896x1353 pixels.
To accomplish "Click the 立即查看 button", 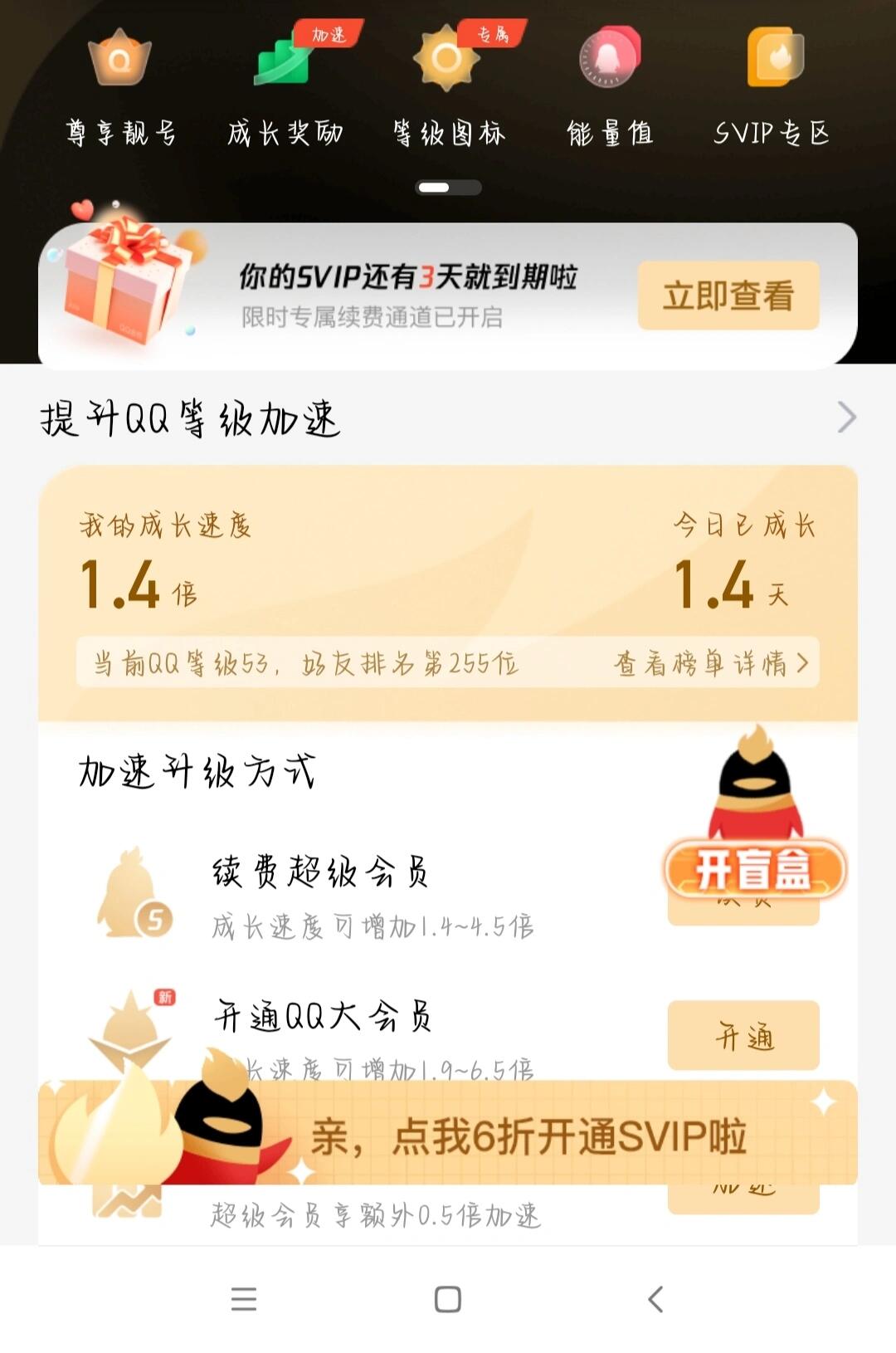I will (x=728, y=296).
